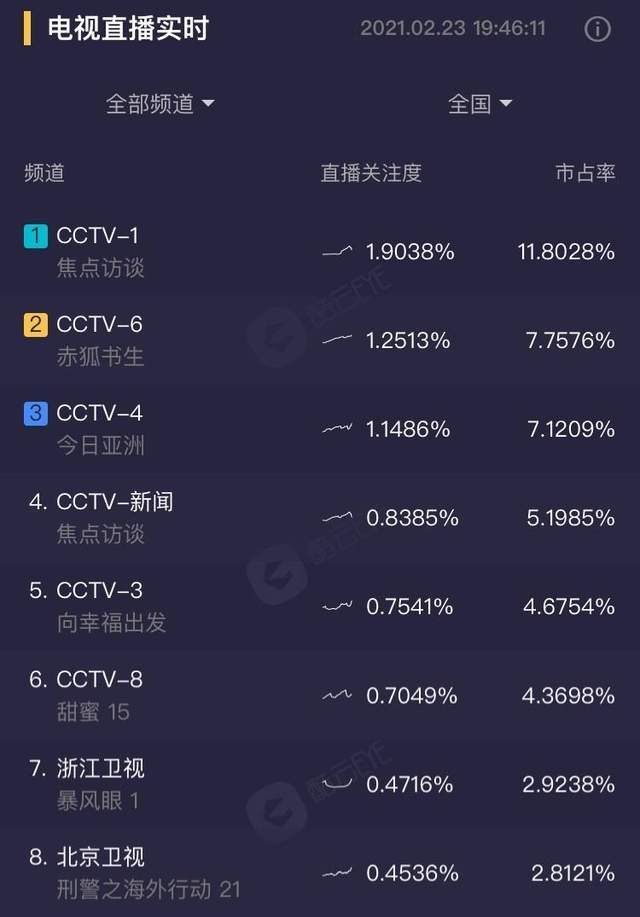Image resolution: width=640 pixels, height=917 pixels.
Task: Open the CCTV-1 焦点访谈 row
Action: click(x=320, y=251)
